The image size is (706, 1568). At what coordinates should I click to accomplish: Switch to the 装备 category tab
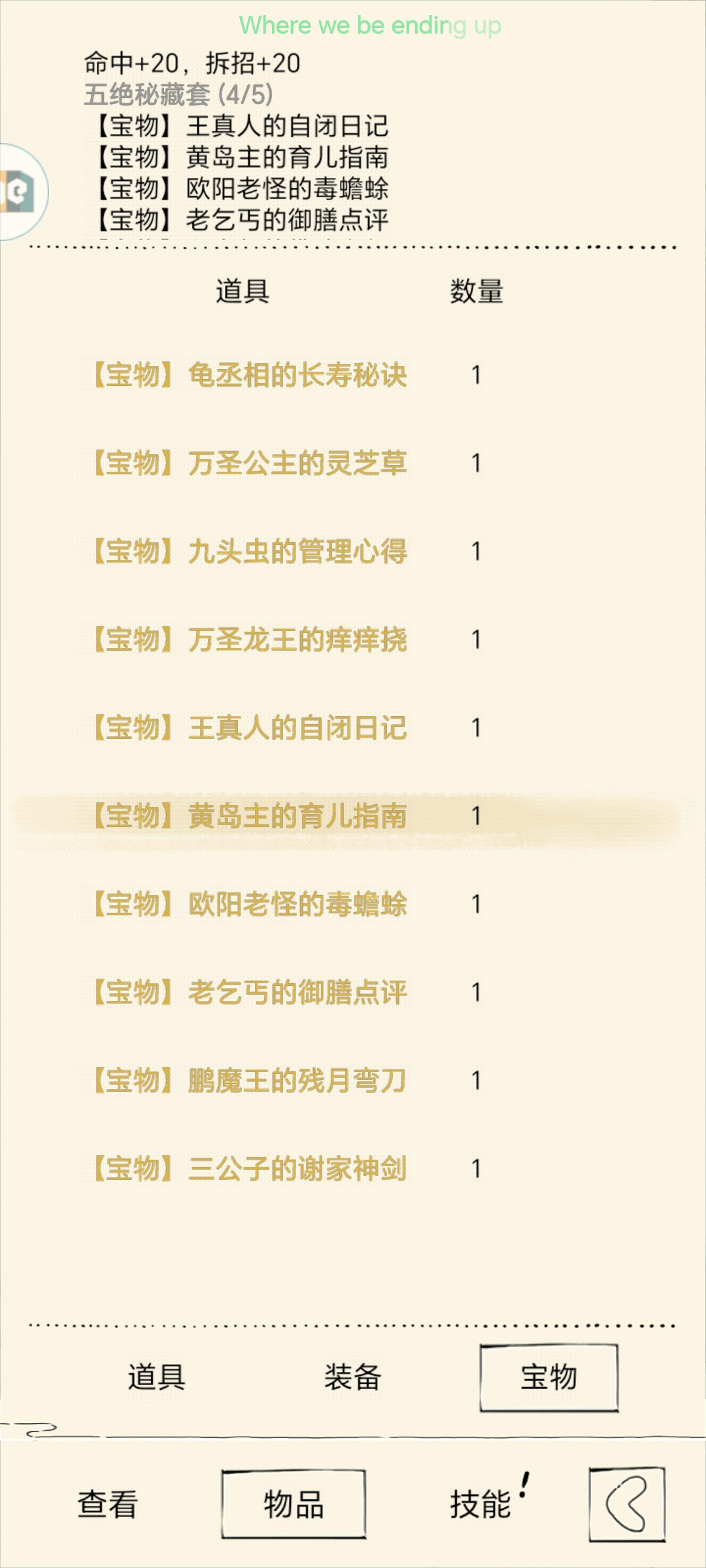[x=353, y=1377]
